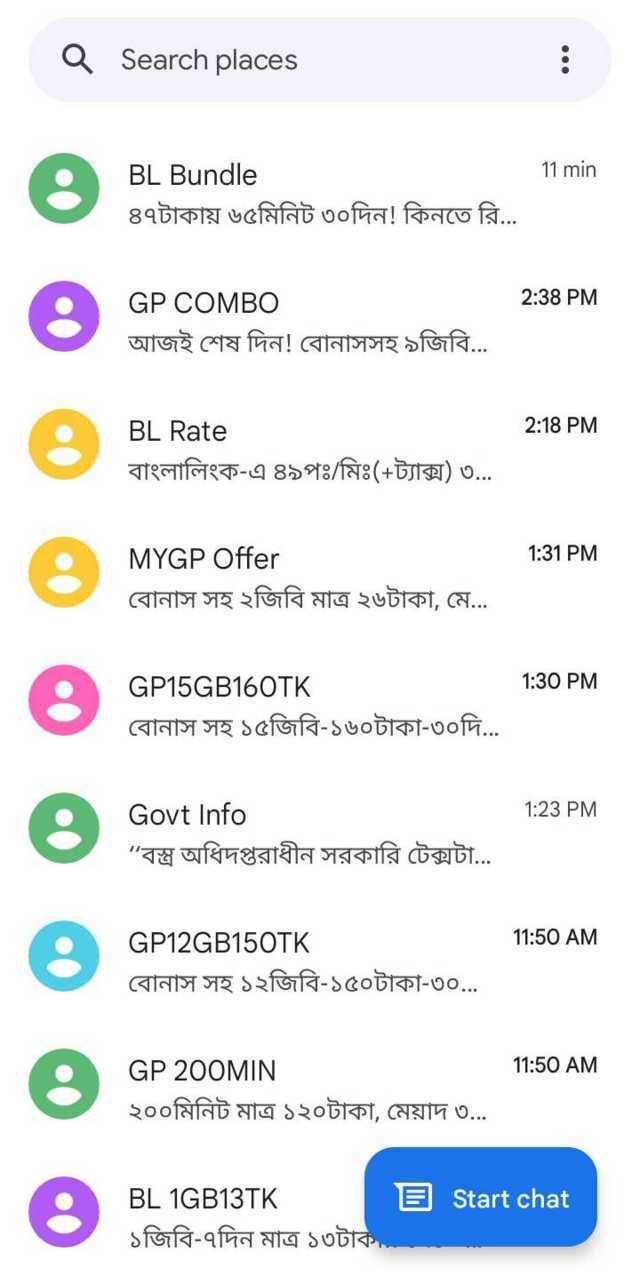Open the GP15GB160TK conversation

[320, 706]
